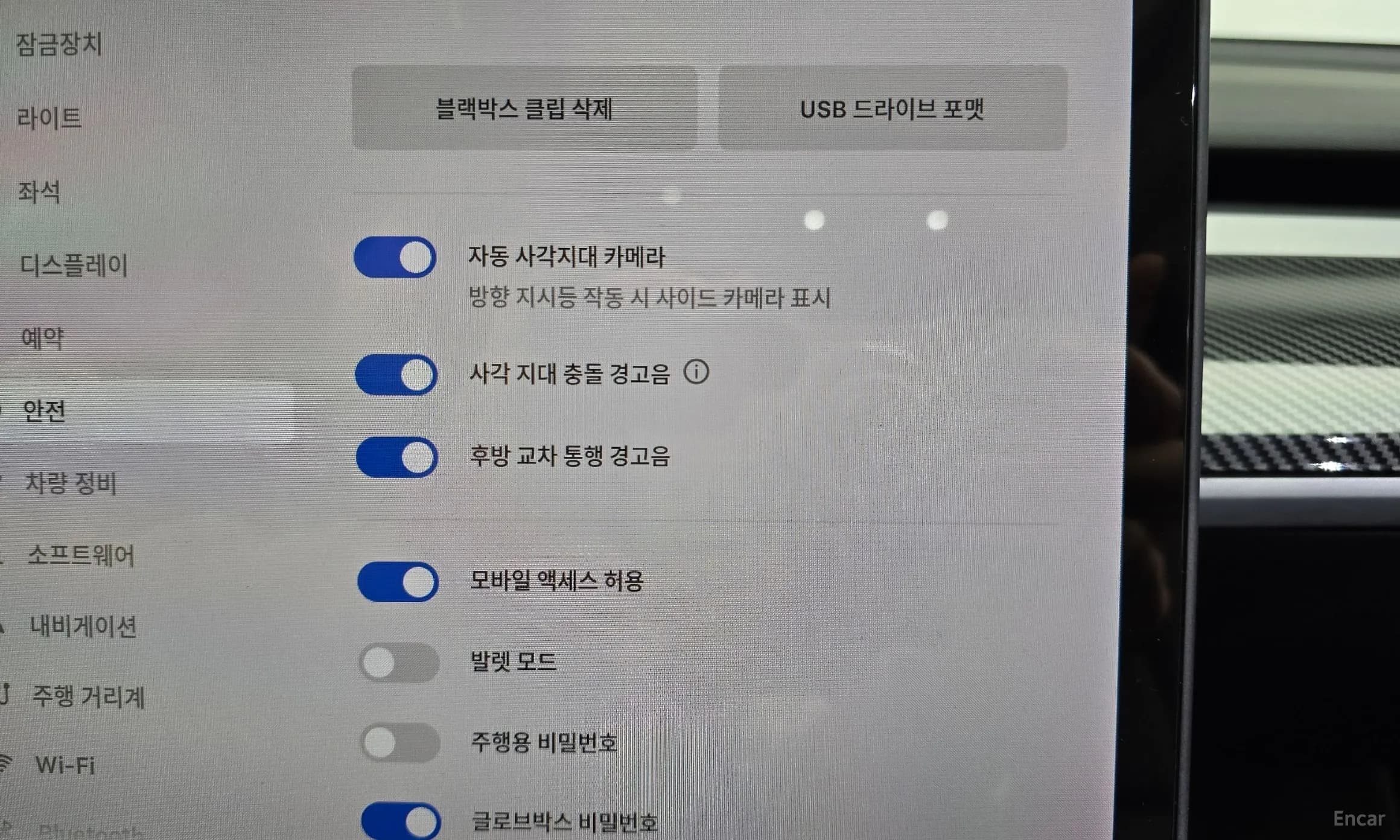Open info icon beside 사각 지대 충돌 경고음

point(696,372)
